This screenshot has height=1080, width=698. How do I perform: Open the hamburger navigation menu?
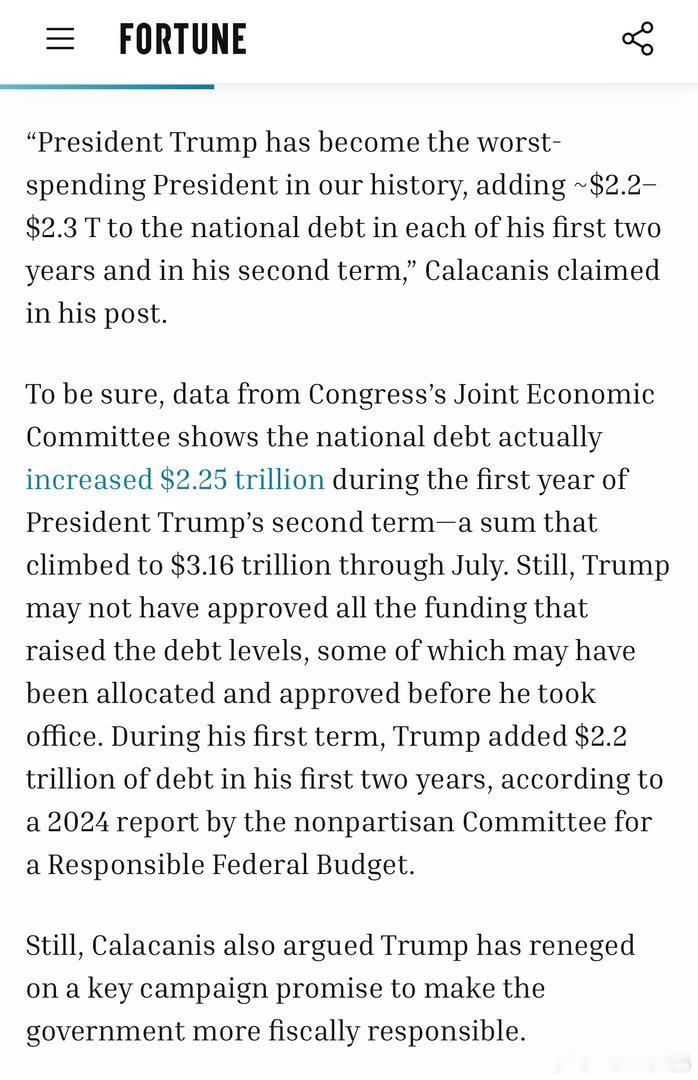coord(60,39)
